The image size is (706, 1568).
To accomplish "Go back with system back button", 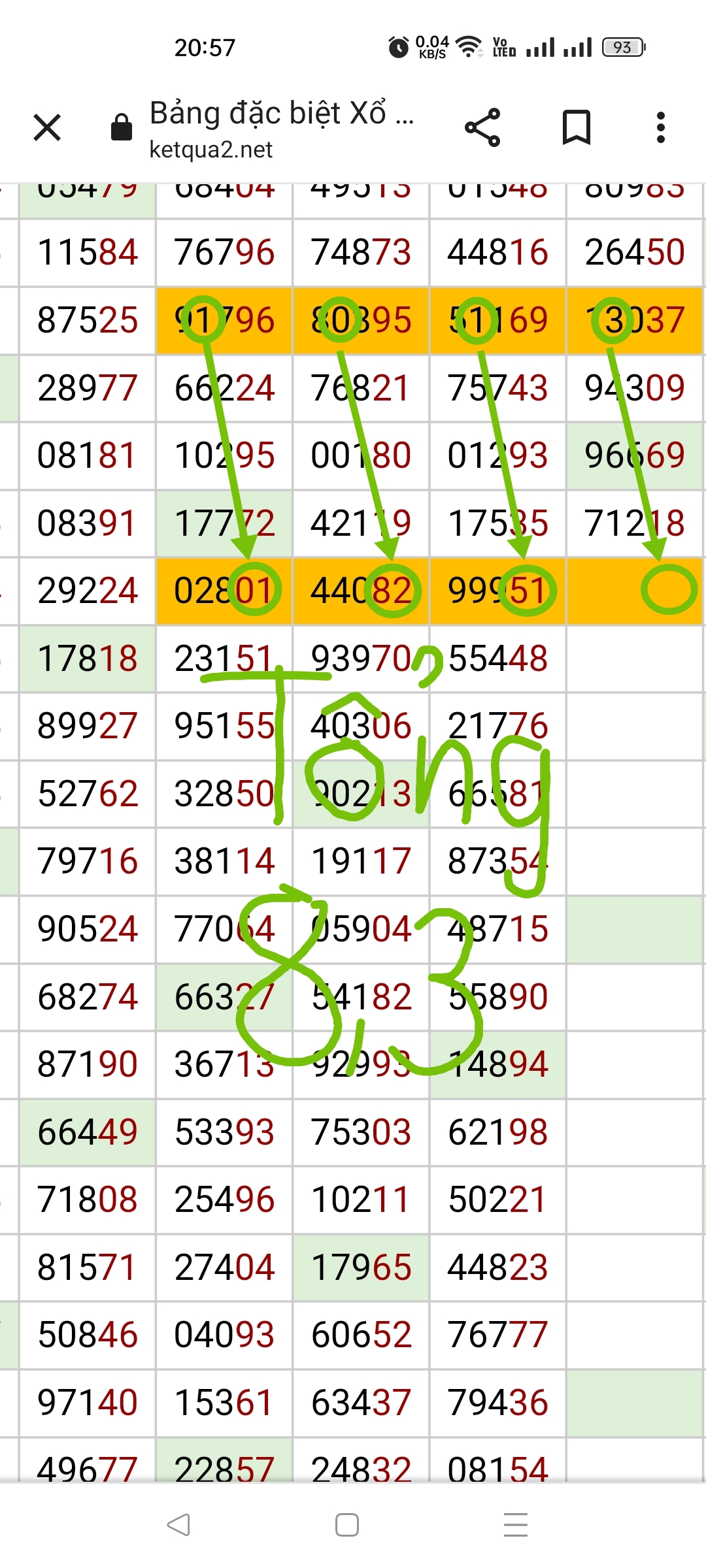I will click(178, 1525).
